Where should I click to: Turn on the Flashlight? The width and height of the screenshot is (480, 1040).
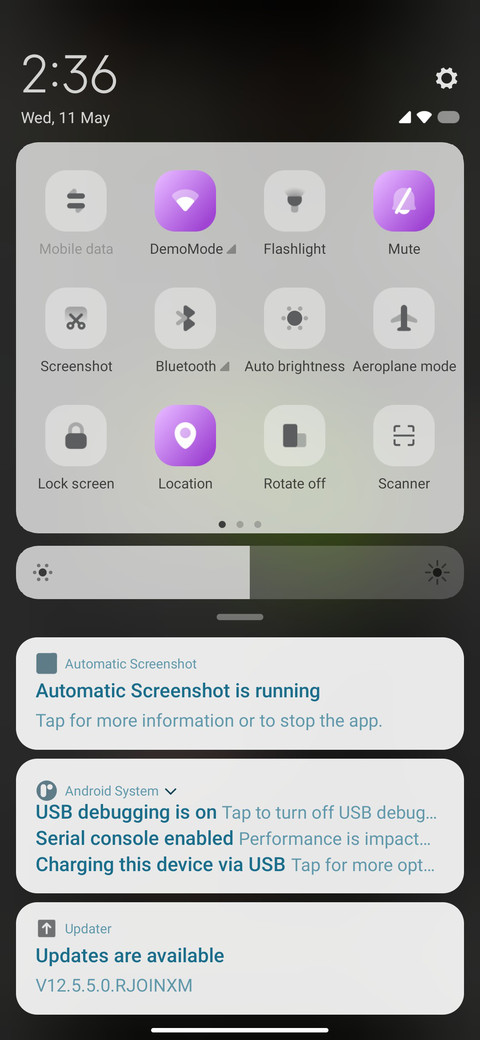click(x=294, y=201)
